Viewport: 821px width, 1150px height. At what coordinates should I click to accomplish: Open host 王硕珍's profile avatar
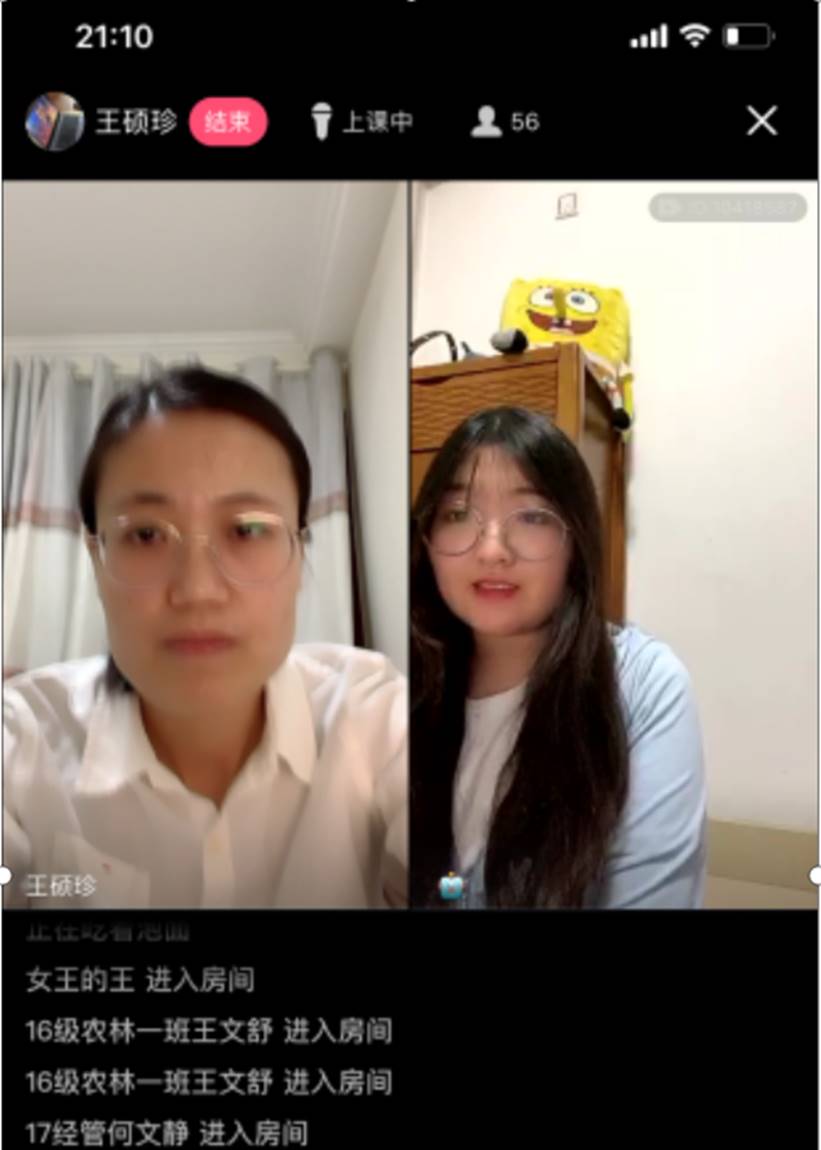pyautogui.click(x=54, y=122)
